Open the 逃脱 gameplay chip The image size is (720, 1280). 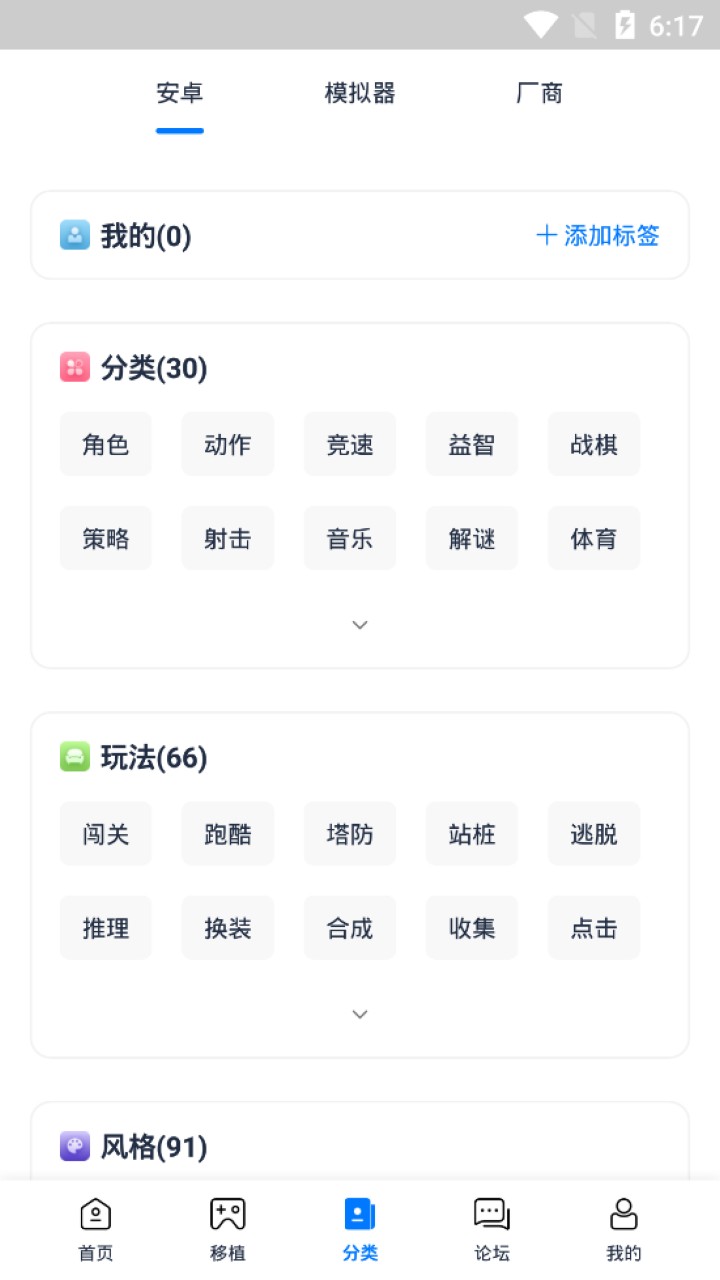[594, 833]
